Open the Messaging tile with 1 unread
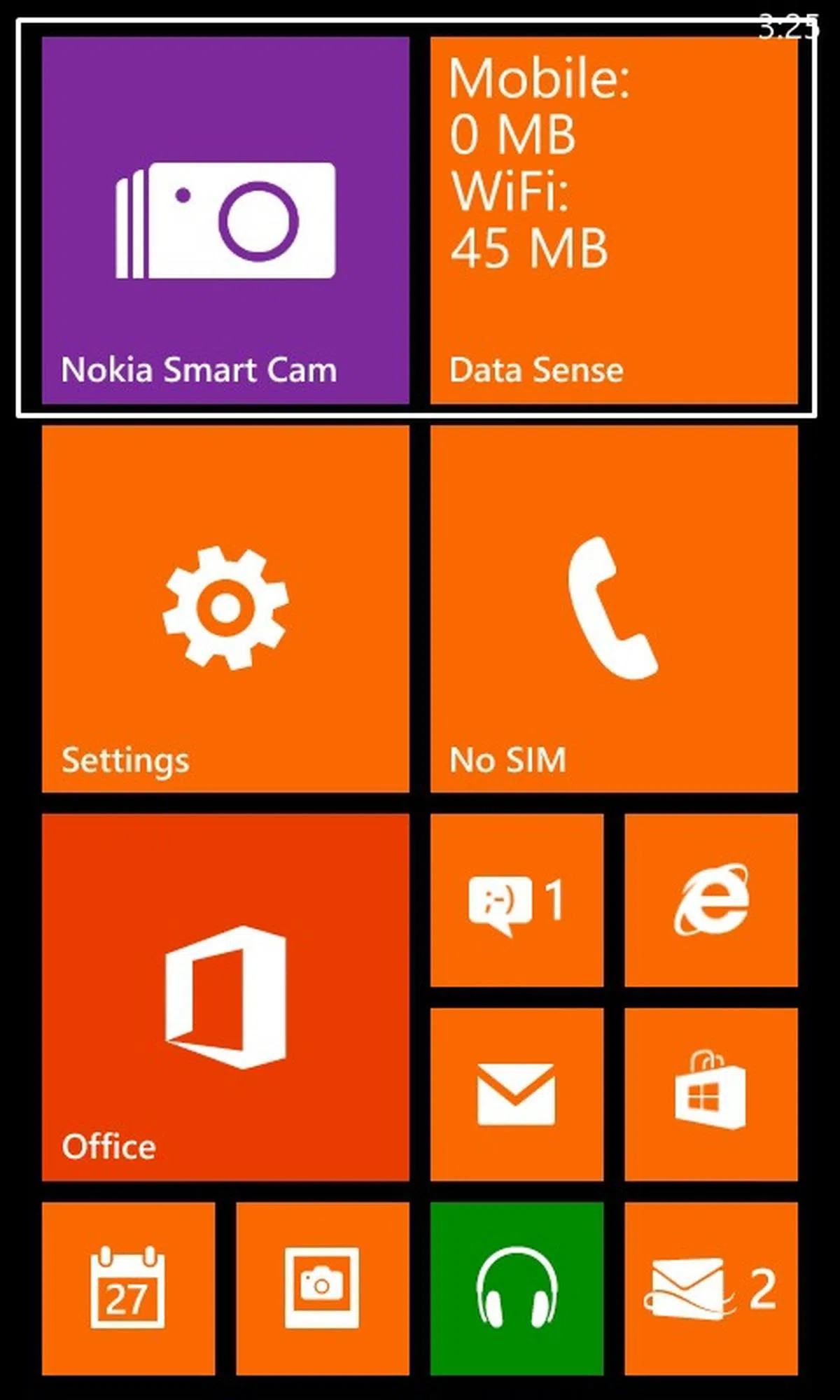The height and width of the screenshot is (1400, 840). click(517, 900)
